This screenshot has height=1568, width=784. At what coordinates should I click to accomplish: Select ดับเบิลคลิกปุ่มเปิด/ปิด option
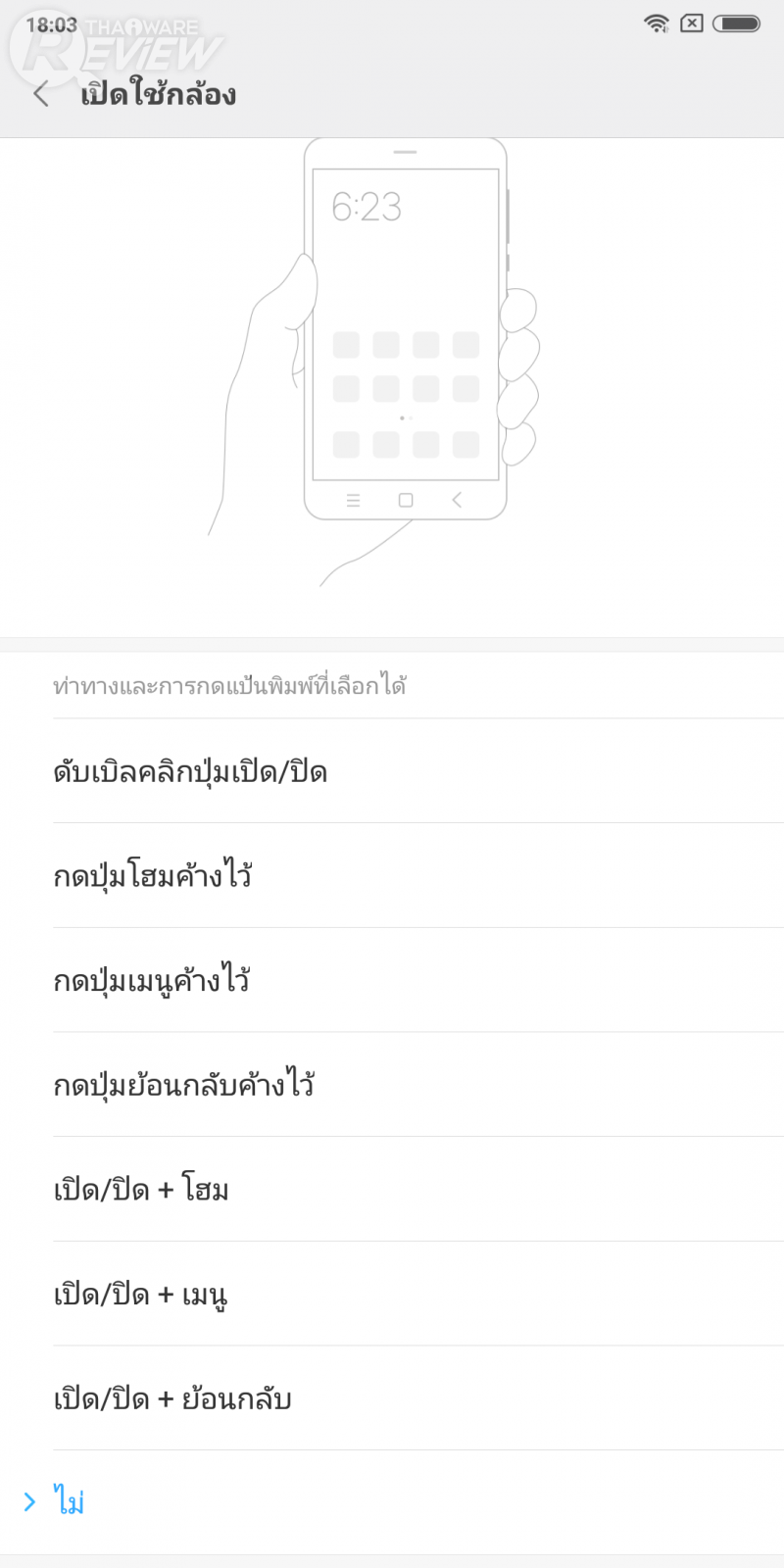tap(190, 771)
